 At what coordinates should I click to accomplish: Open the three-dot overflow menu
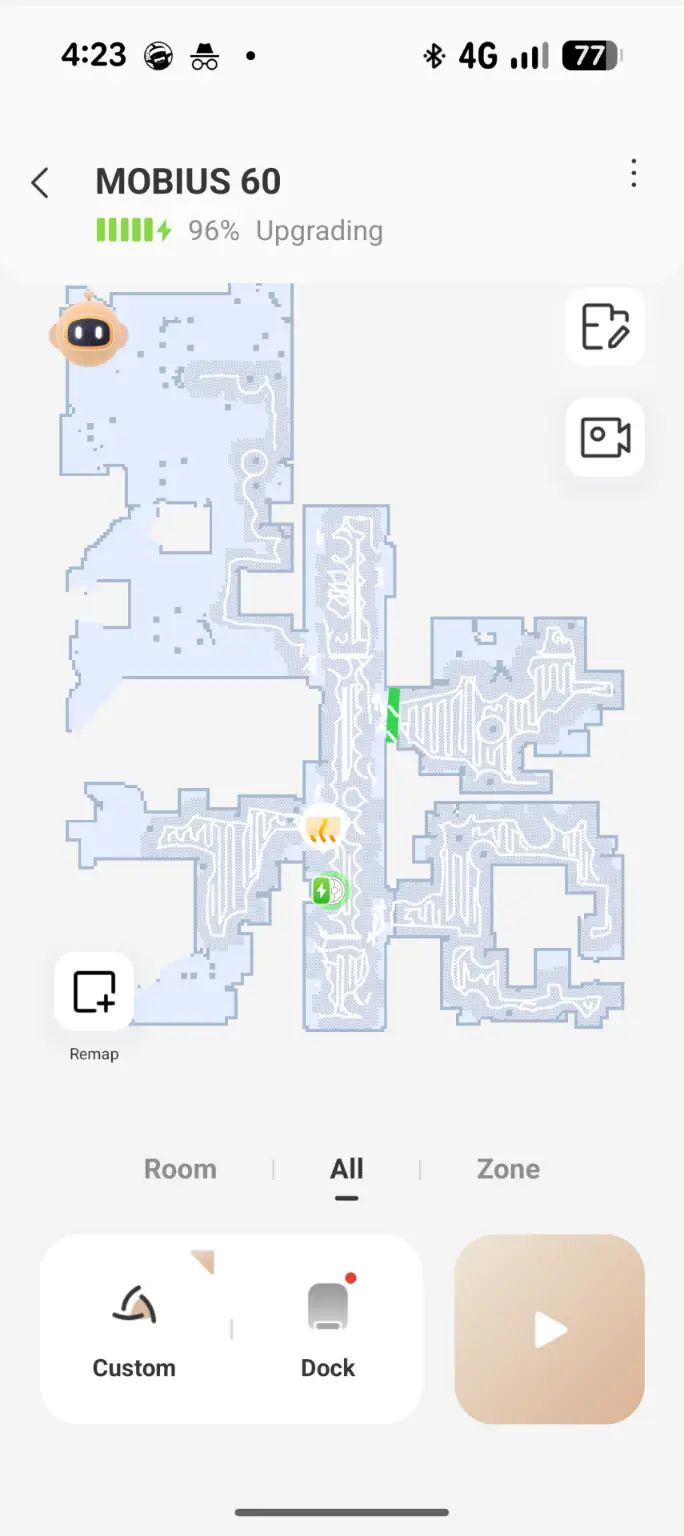coord(633,174)
